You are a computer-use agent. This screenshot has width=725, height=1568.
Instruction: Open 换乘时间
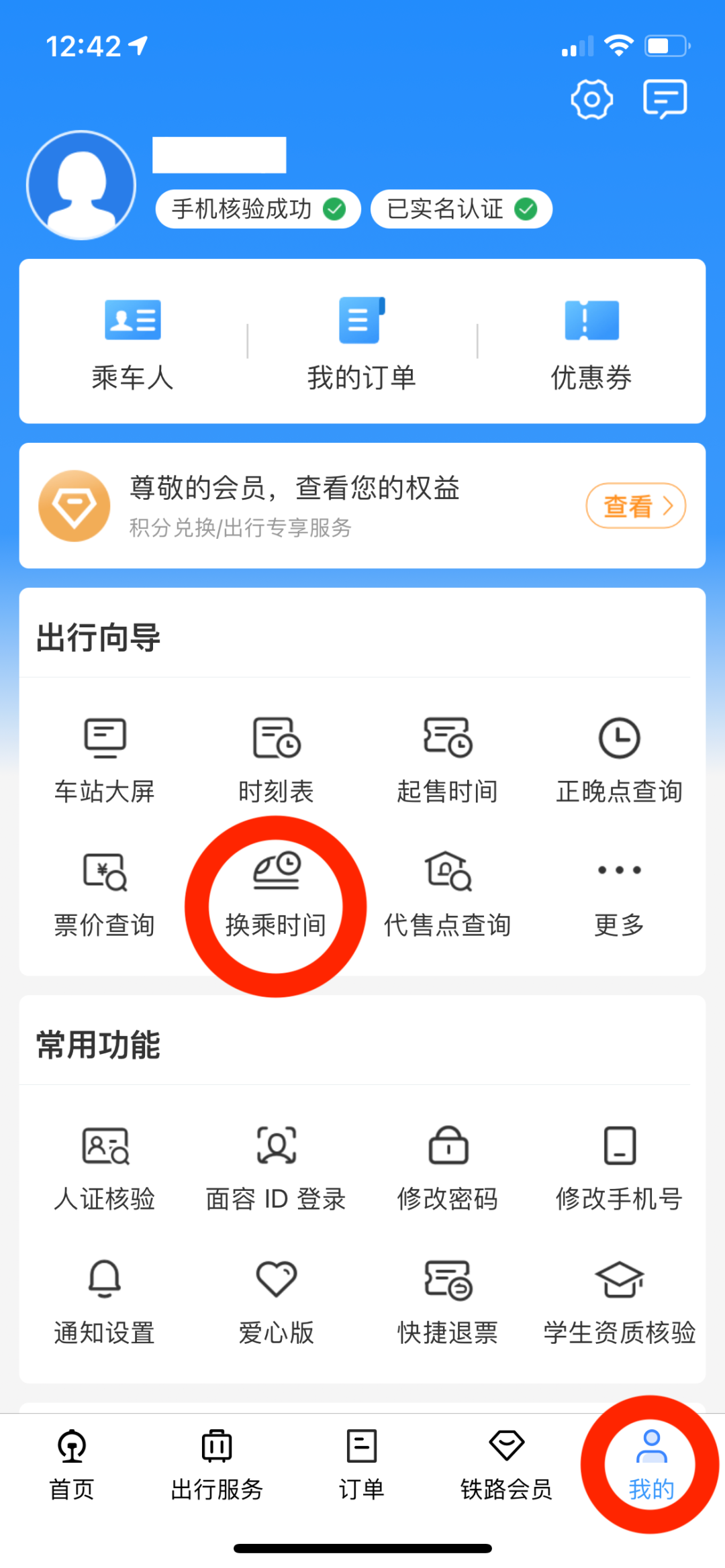276,894
